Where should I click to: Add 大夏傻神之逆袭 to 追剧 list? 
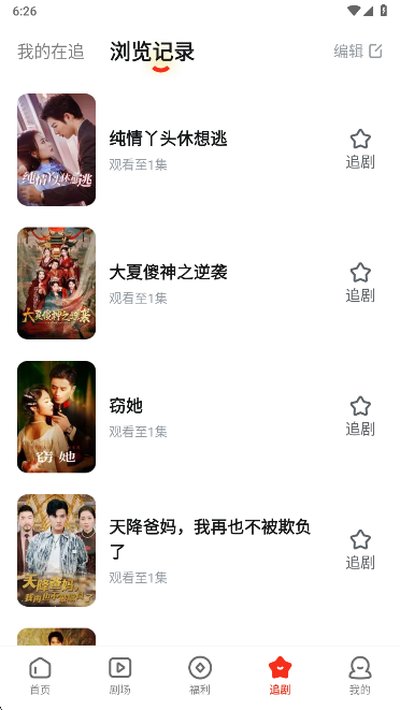[360, 283]
